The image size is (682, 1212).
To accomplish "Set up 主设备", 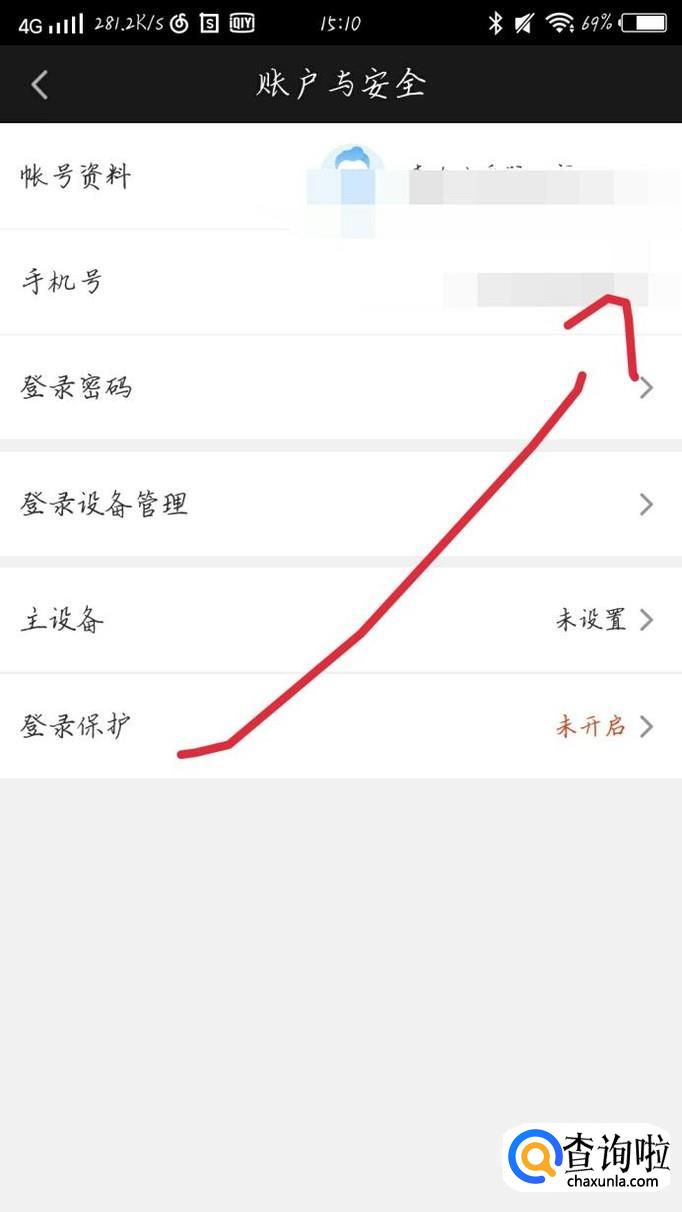I will click(x=340, y=621).
